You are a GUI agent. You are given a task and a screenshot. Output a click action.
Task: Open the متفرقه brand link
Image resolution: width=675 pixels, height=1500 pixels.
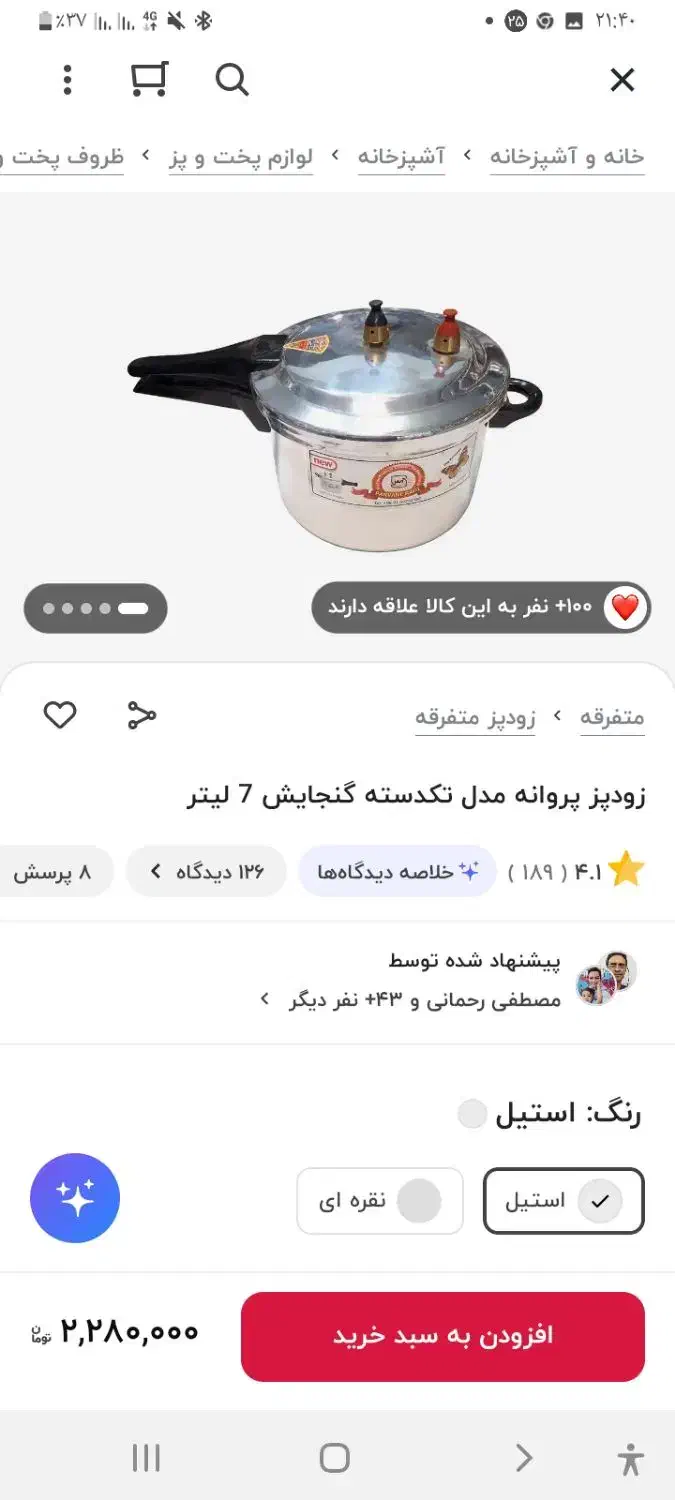(612, 717)
